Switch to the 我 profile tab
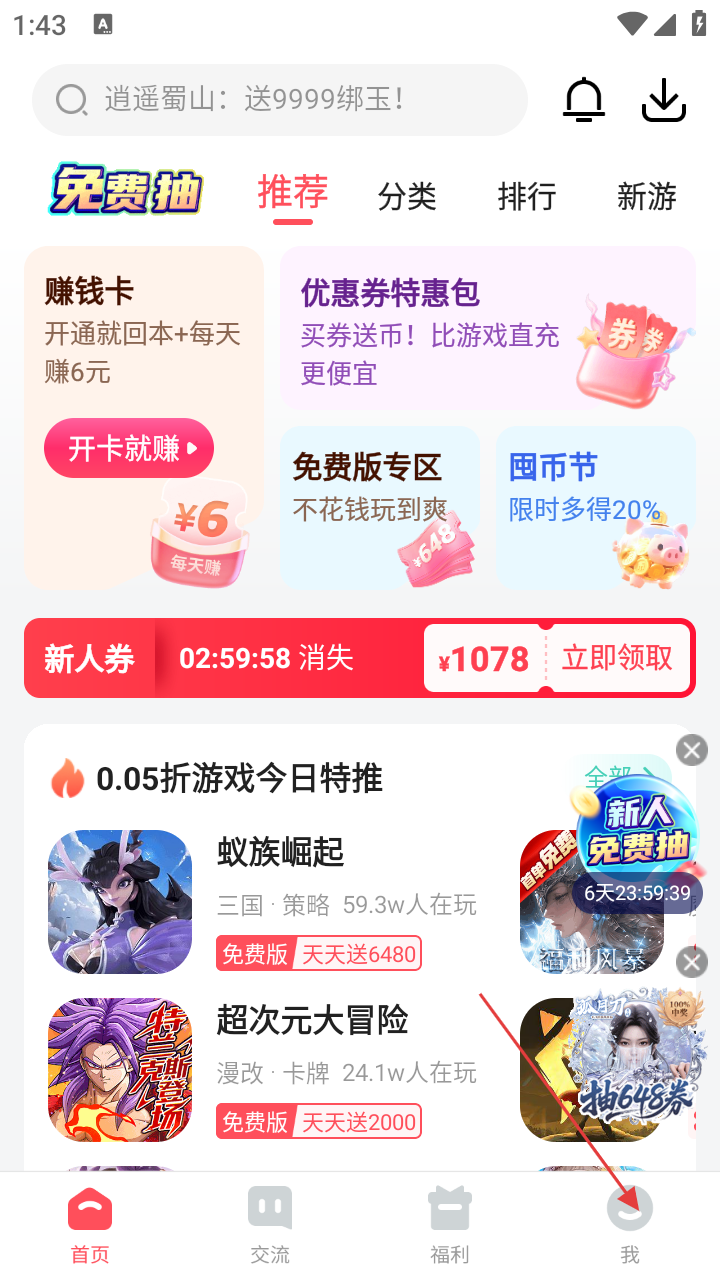The height and width of the screenshot is (1280, 720). [630, 1224]
